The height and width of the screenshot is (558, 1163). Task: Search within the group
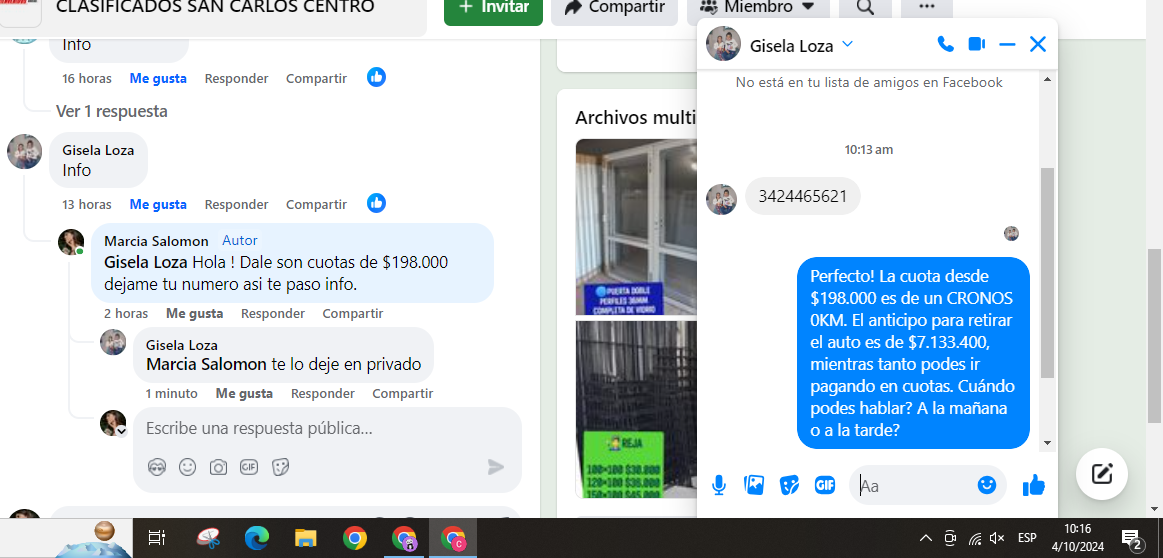click(865, 8)
